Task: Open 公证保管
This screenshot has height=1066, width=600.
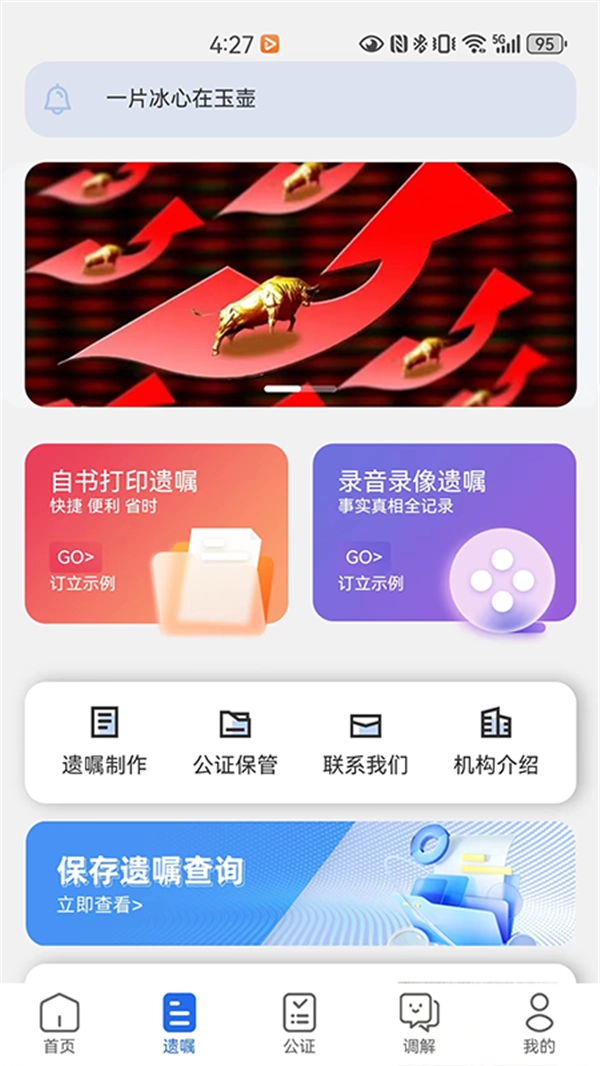Action: [235, 742]
